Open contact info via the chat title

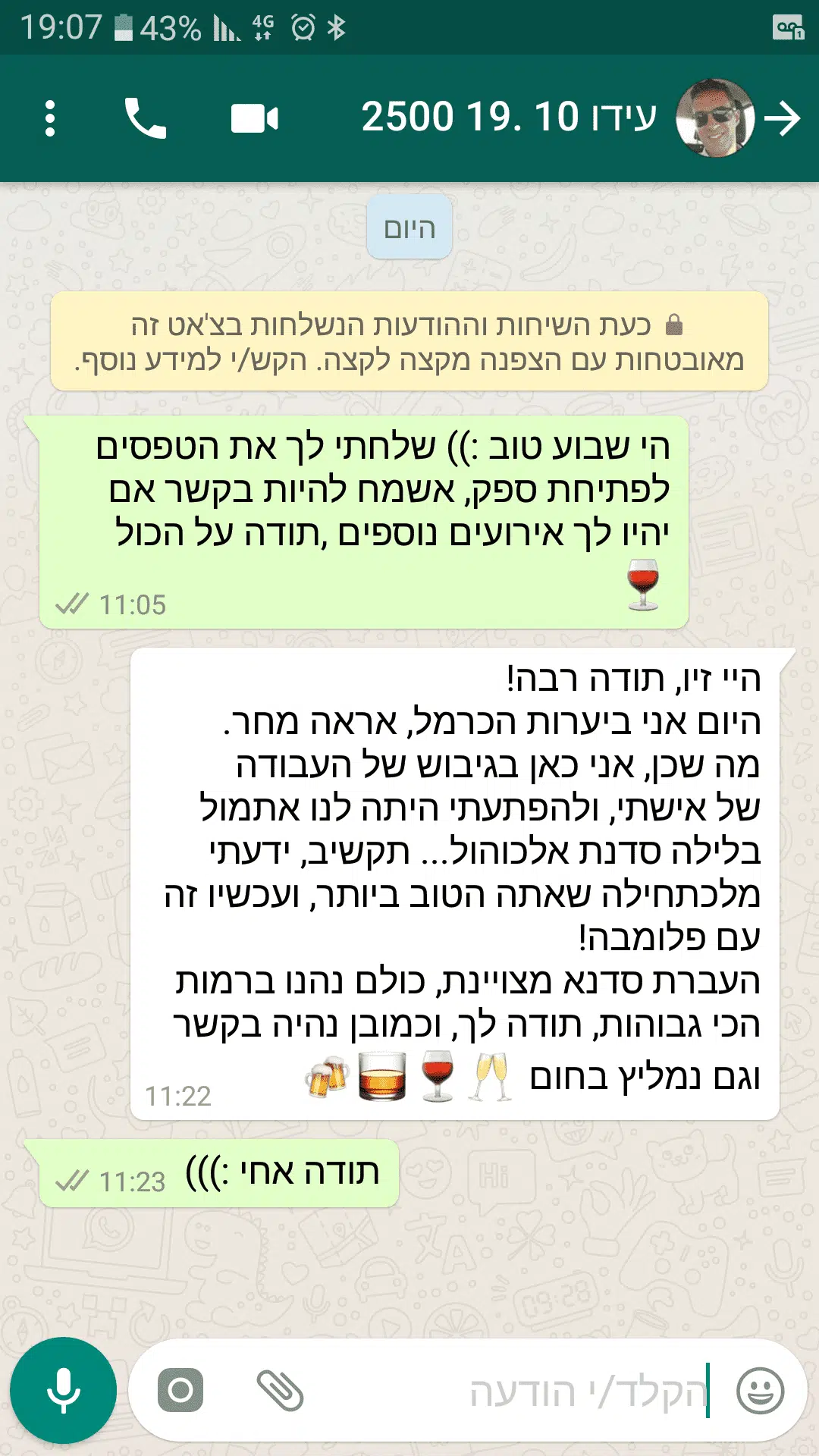[509, 117]
